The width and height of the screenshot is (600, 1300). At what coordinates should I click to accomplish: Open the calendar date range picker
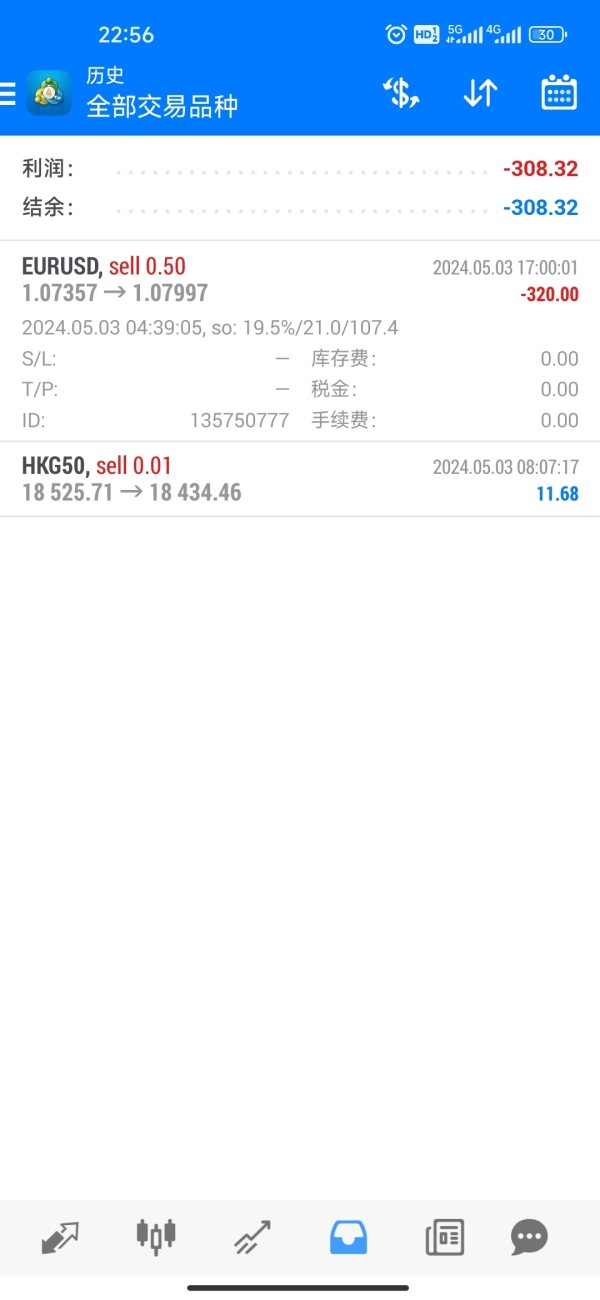point(559,92)
